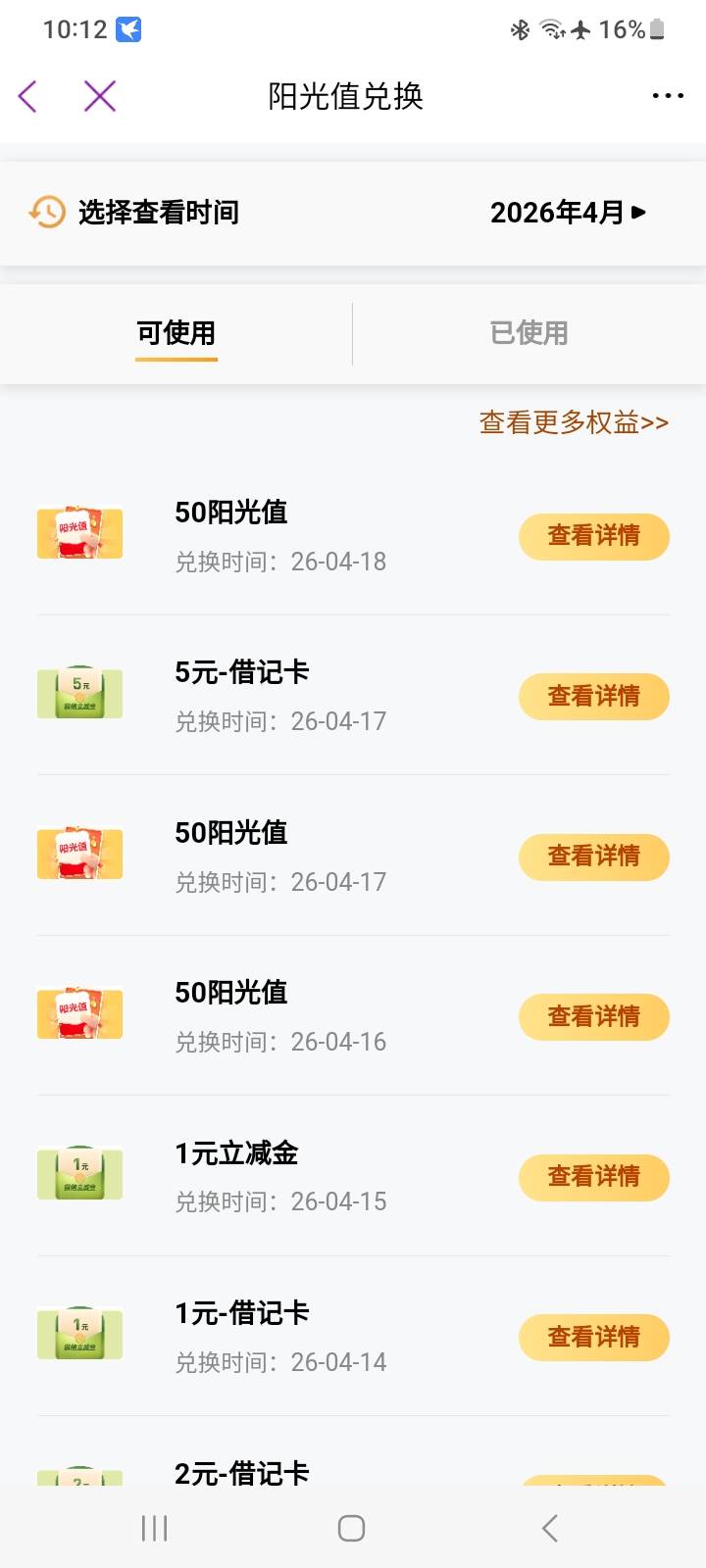
Task: View details for 1元立减金
Action: pyautogui.click(x=593, y=1177)
